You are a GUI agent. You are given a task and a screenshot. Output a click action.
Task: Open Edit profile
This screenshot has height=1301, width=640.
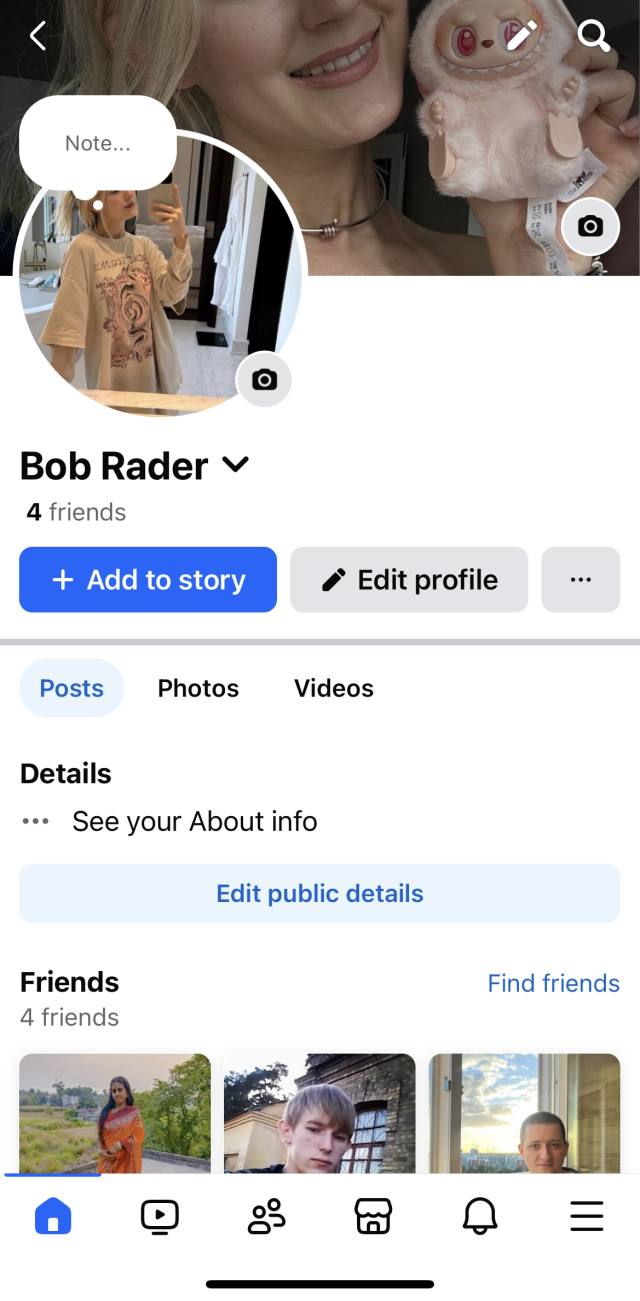click(x=409, y=579)
